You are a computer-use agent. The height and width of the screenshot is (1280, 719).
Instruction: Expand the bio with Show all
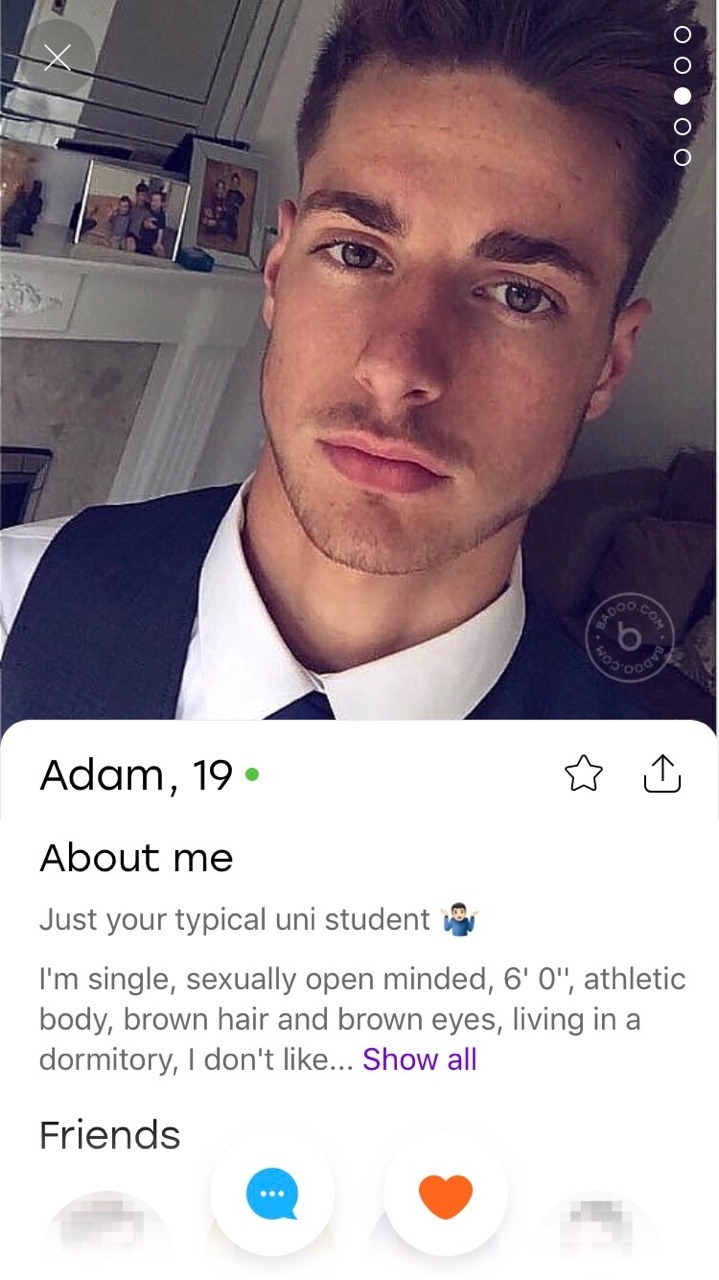pyautogui.click(x=419, y=1060)
